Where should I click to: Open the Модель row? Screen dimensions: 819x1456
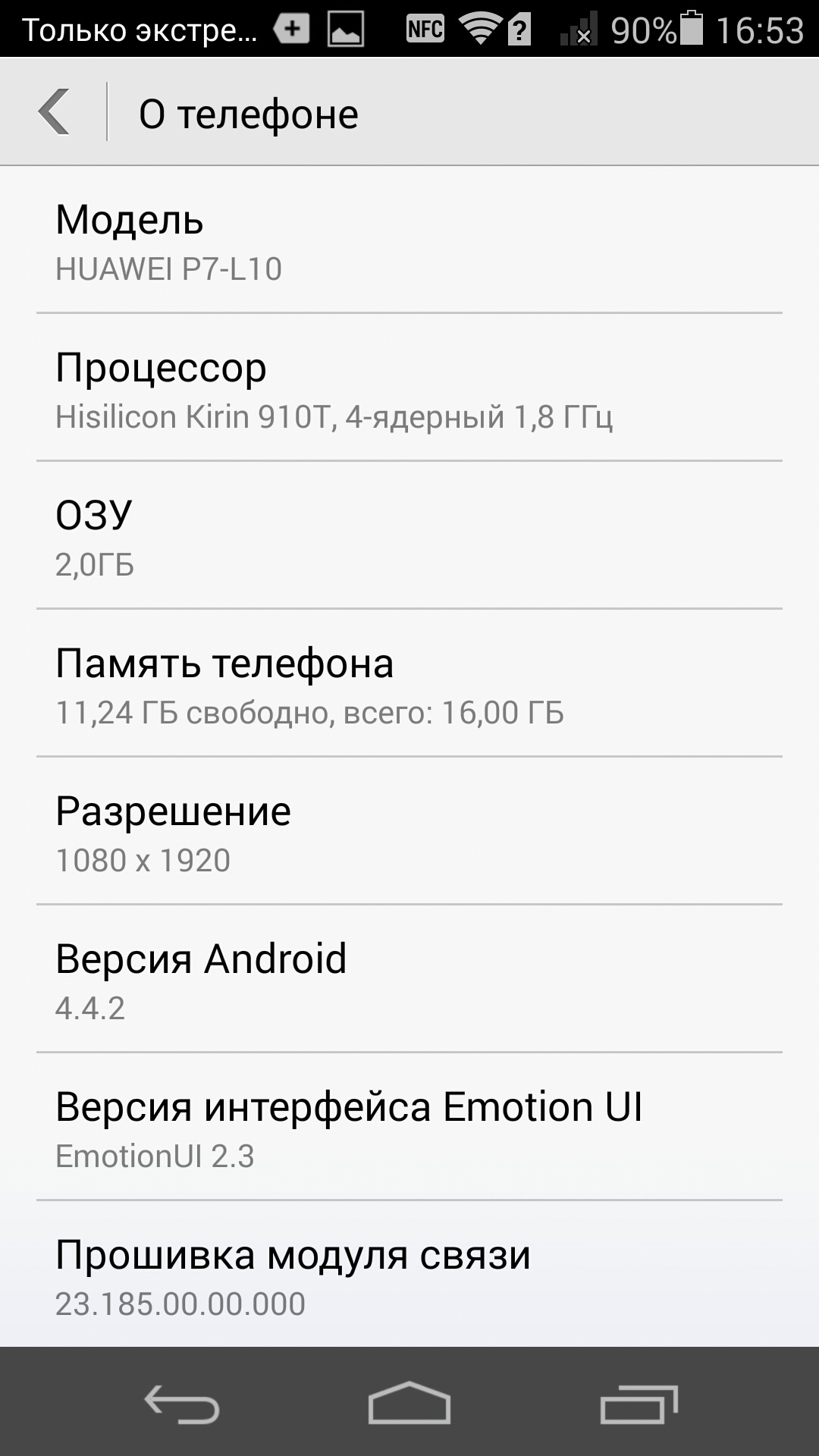click(409, 240)
